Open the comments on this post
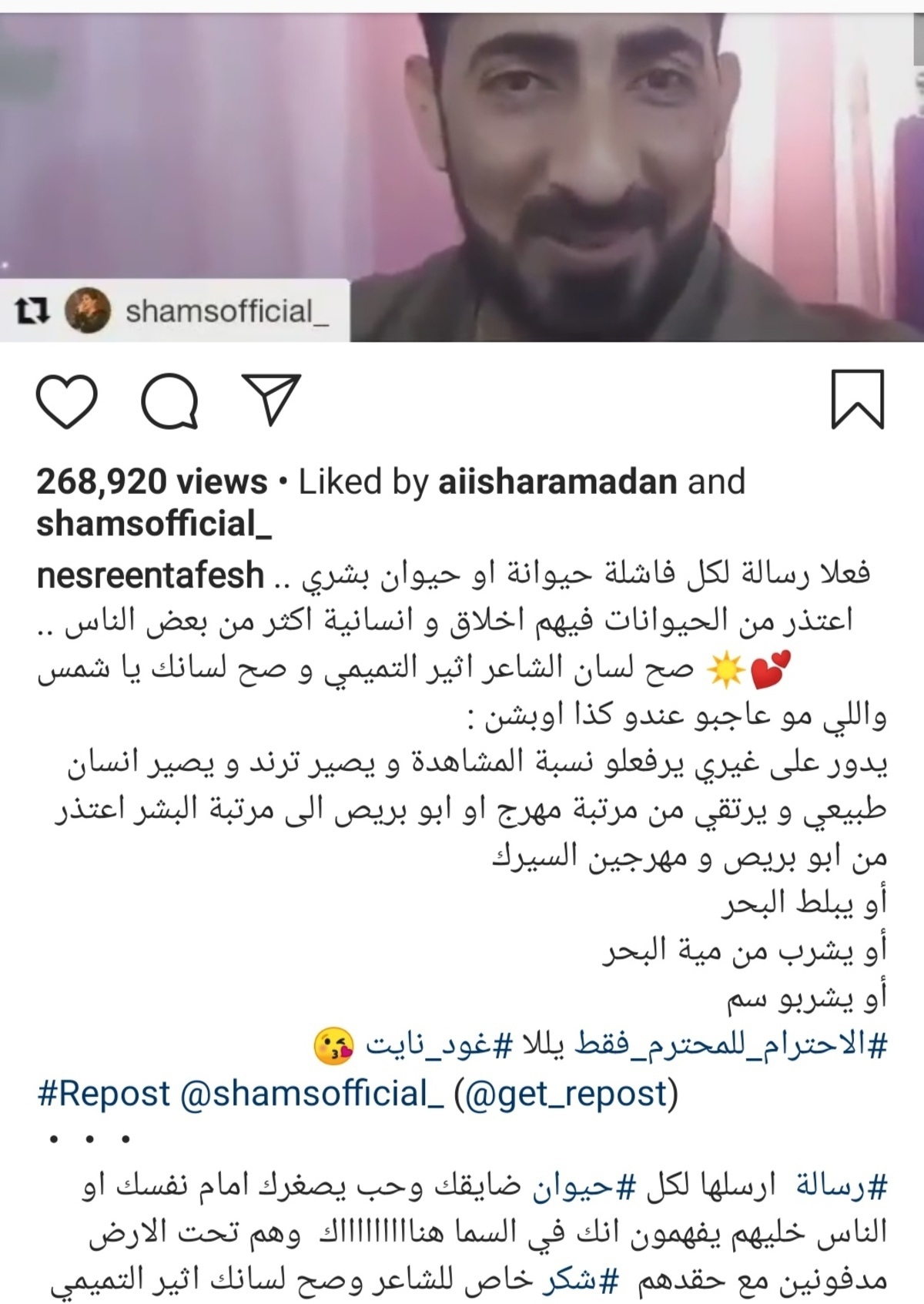924x1304 pixels. point(170,401)
